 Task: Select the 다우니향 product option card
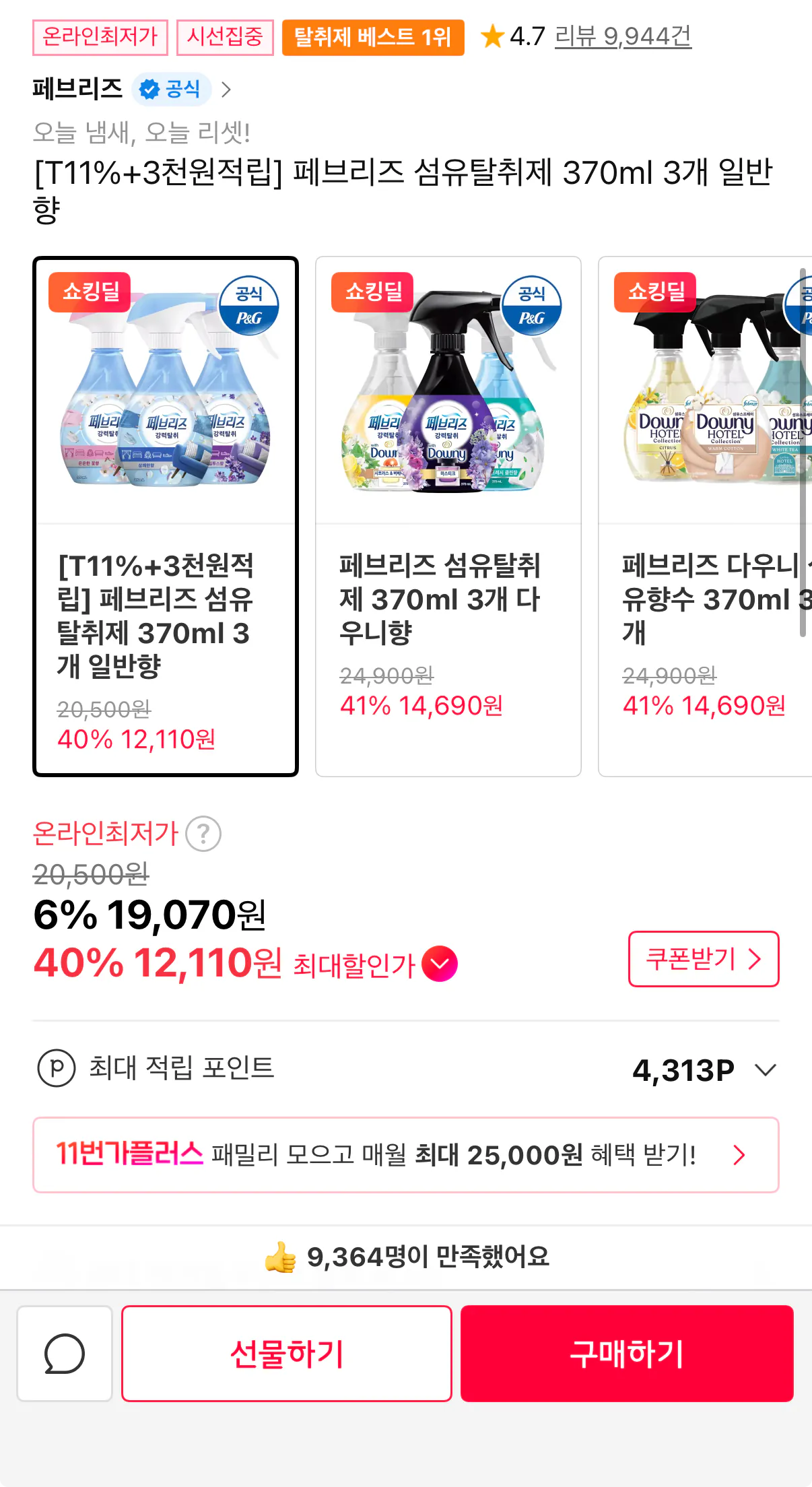pyautogui.click(x=448, y=515)
